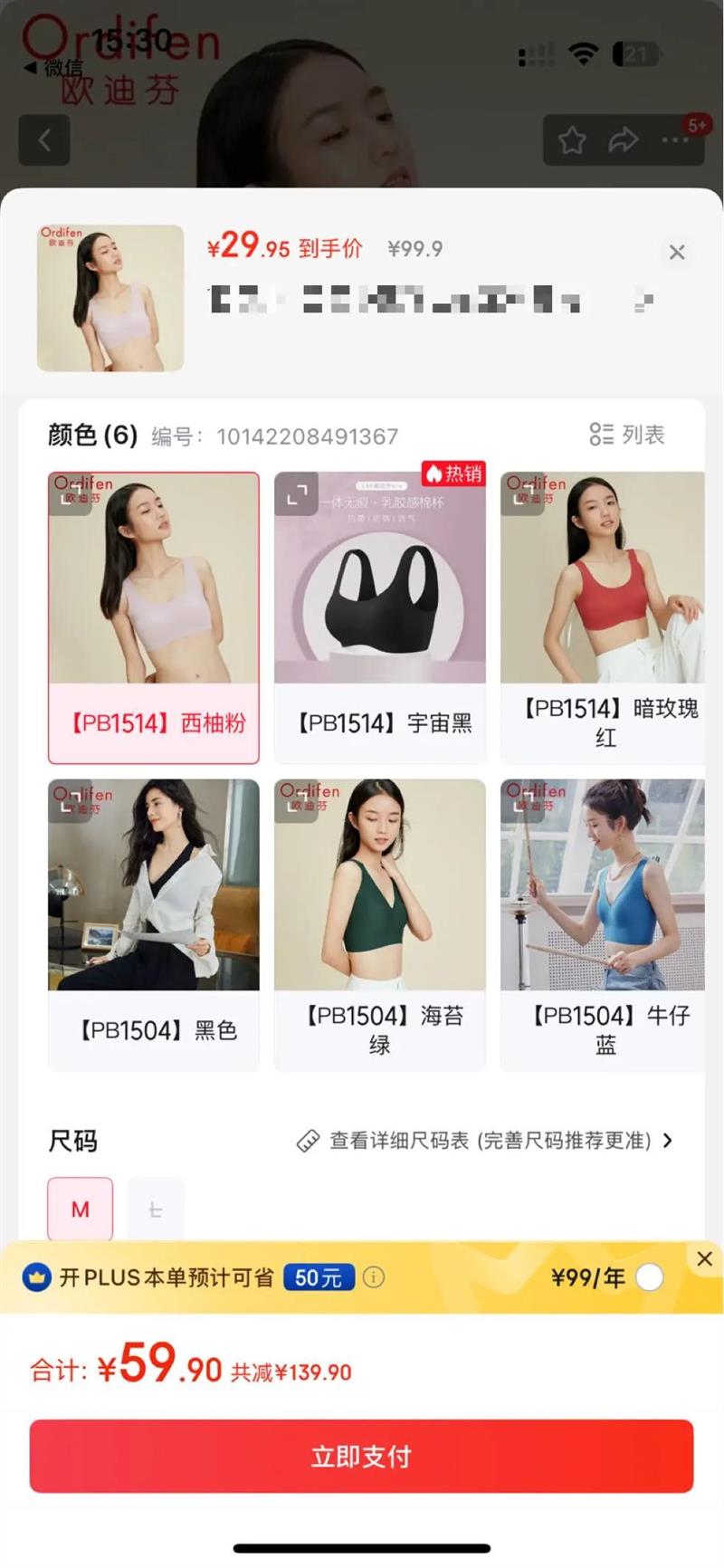
Task: Select 【PB1504】黑色 style
Action: click(x=154, y=924)
